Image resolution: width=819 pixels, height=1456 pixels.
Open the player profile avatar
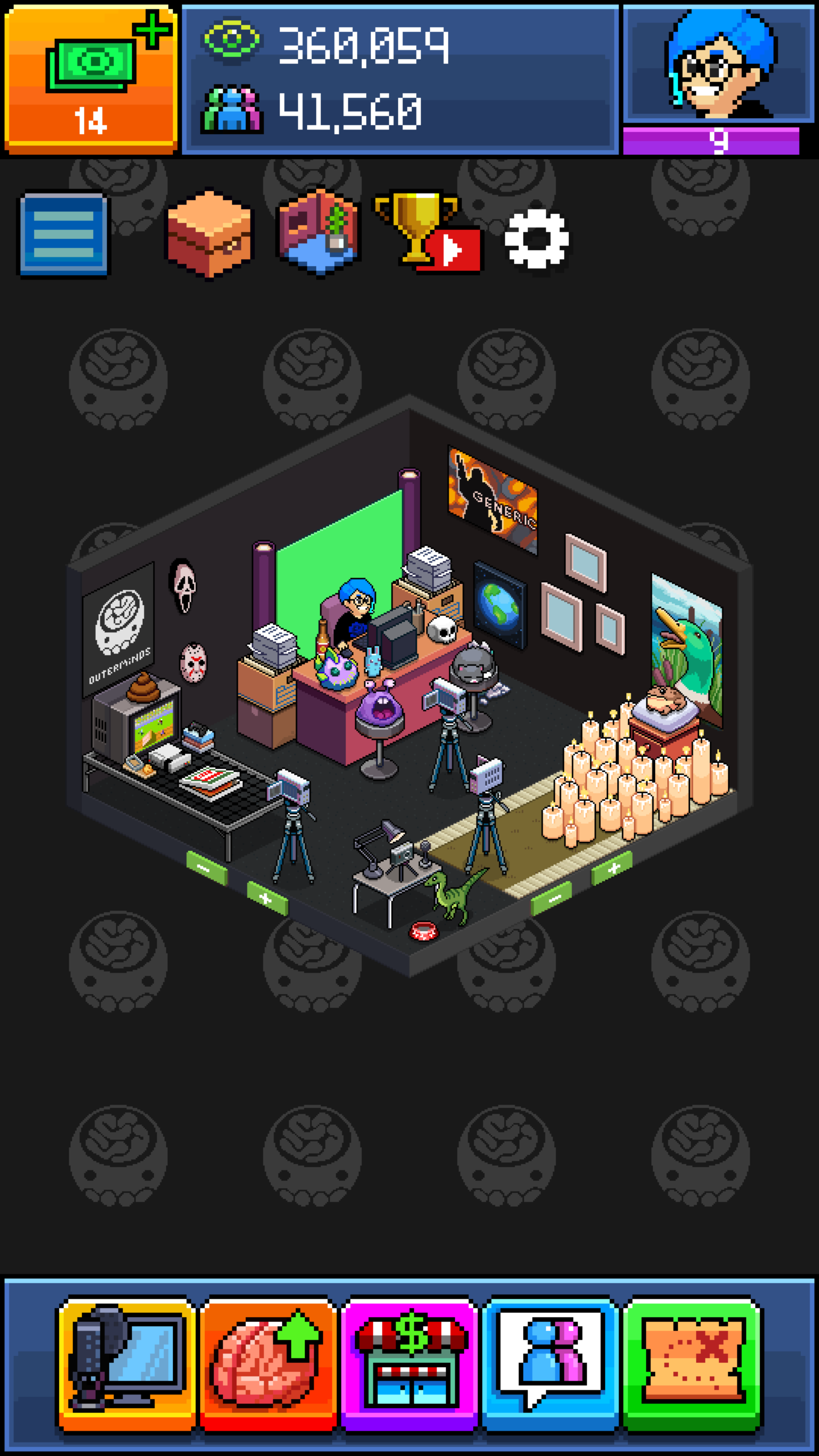click(719, 64)
